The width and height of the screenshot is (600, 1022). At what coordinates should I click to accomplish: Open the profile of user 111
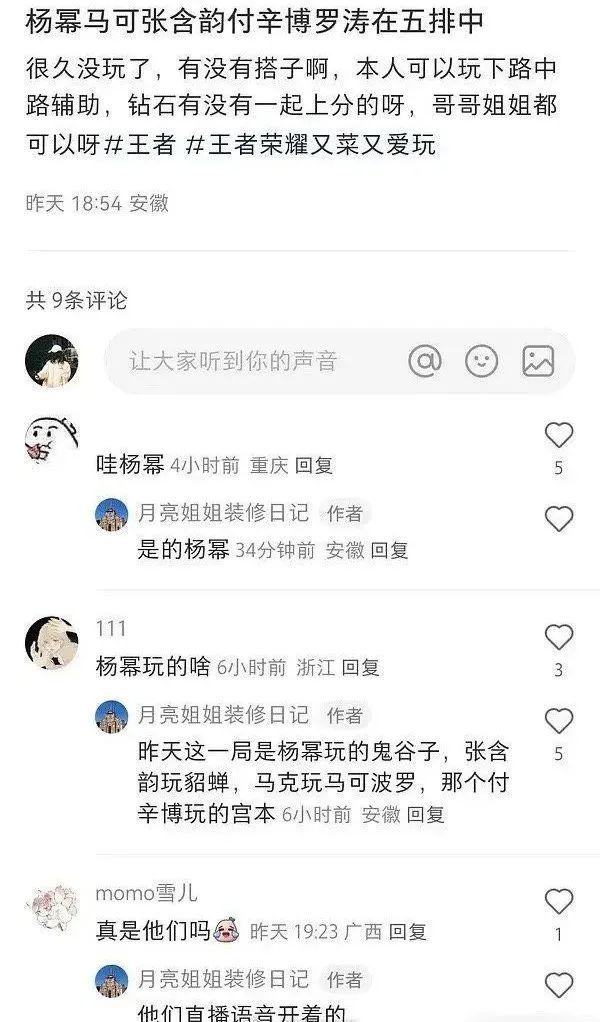52,643
